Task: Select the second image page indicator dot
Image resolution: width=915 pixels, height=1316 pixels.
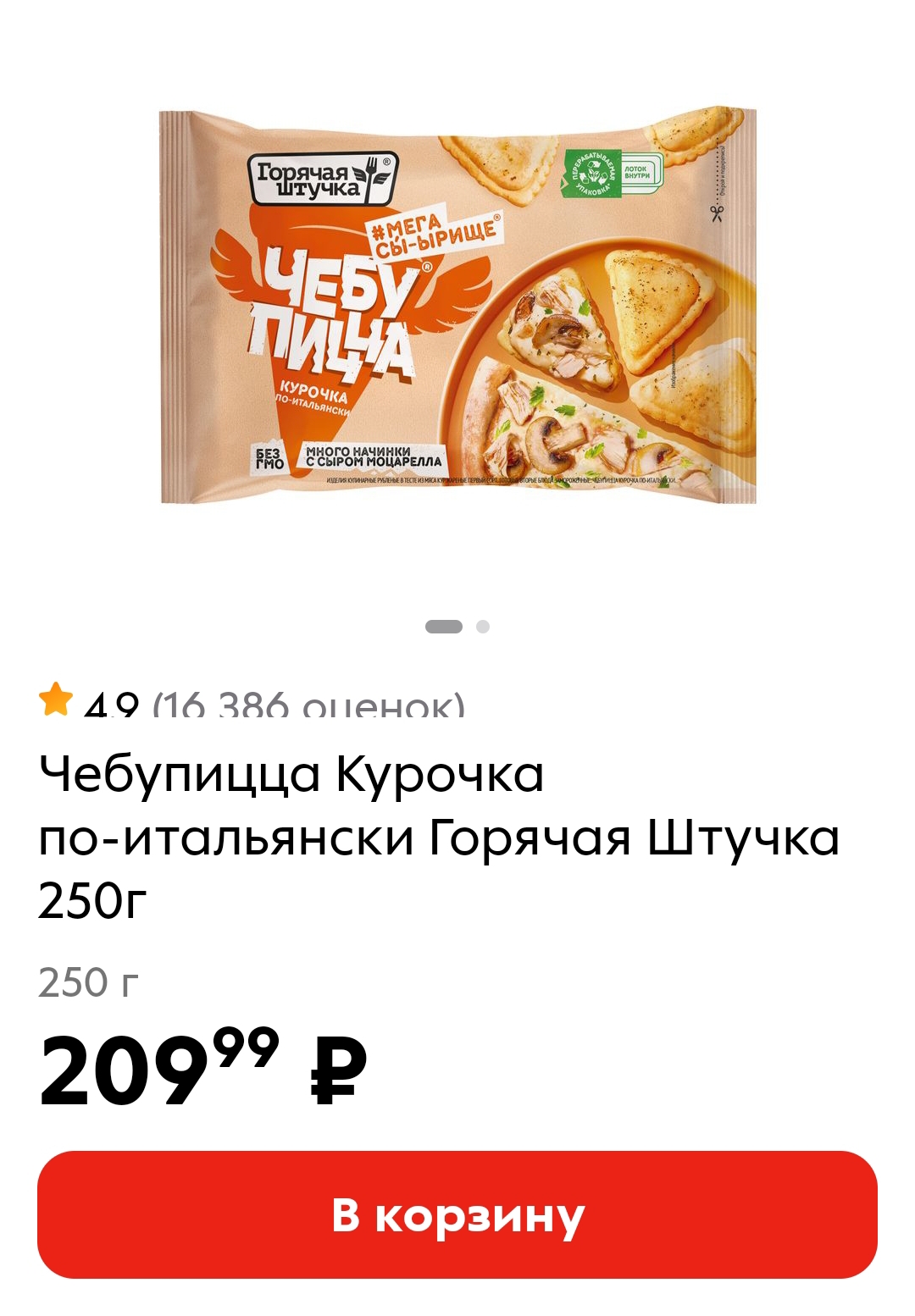Action: click(x=483, y=627)
